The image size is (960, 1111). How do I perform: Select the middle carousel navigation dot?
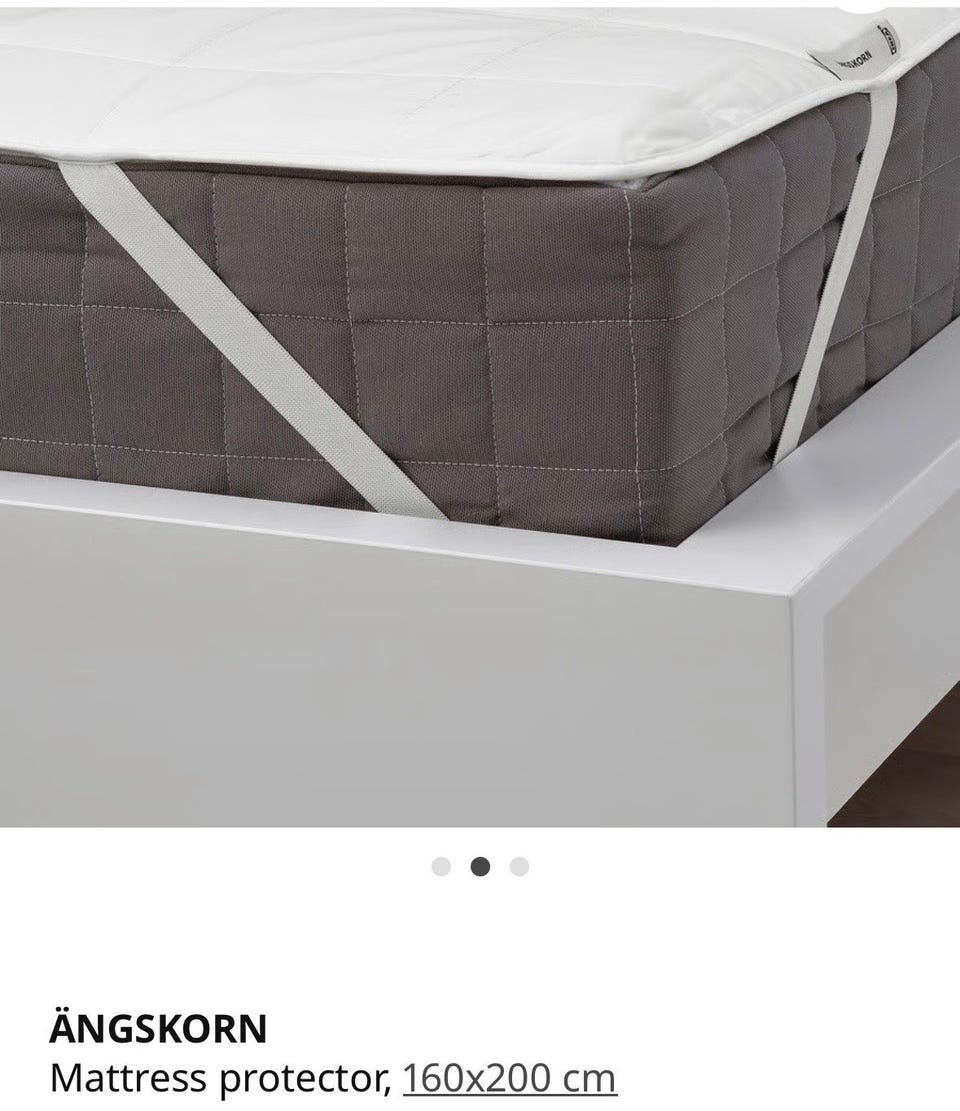[x=478, y=866]
